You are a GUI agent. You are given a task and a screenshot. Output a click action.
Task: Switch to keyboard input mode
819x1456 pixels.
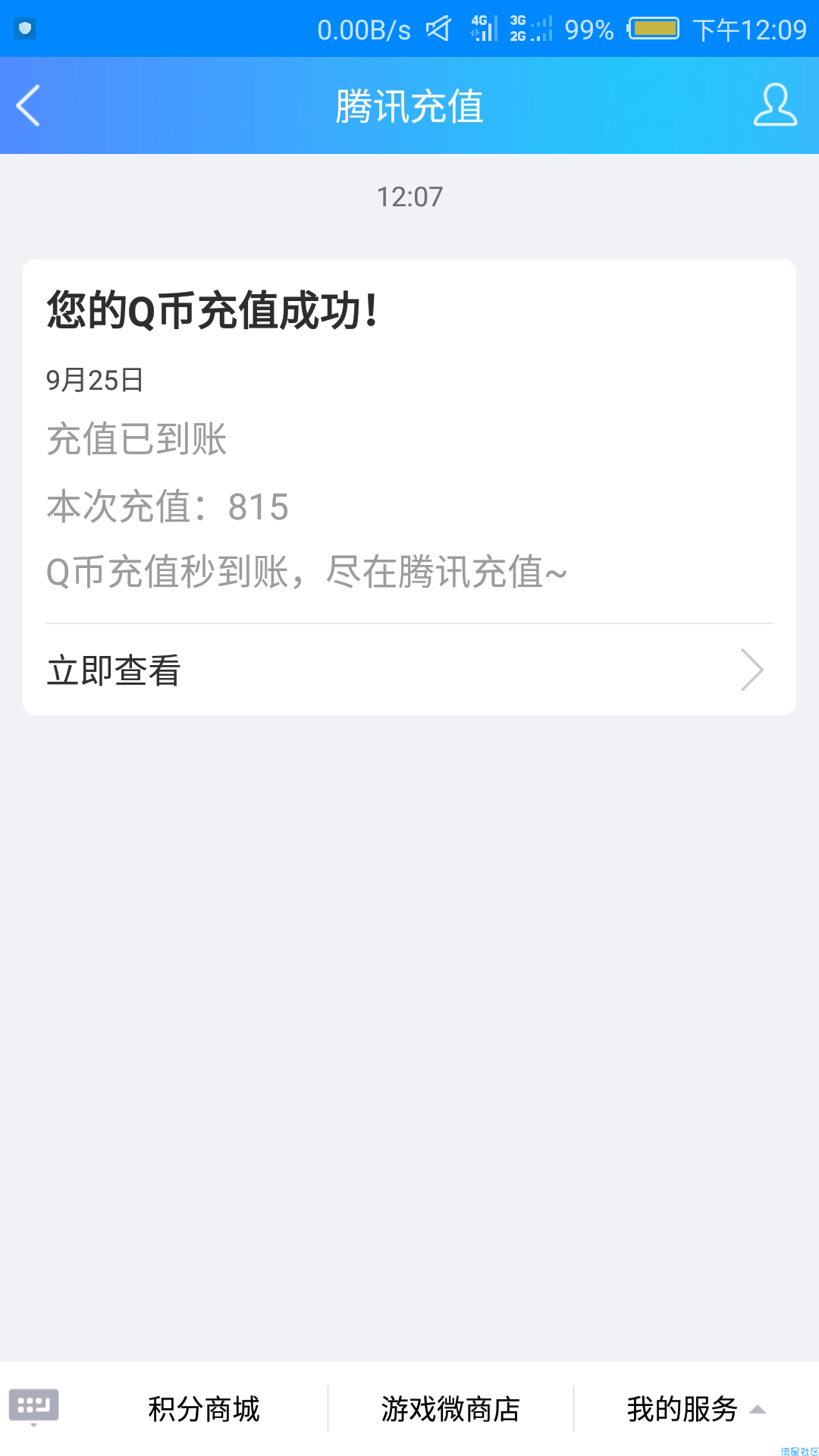tap(33, 1407)
